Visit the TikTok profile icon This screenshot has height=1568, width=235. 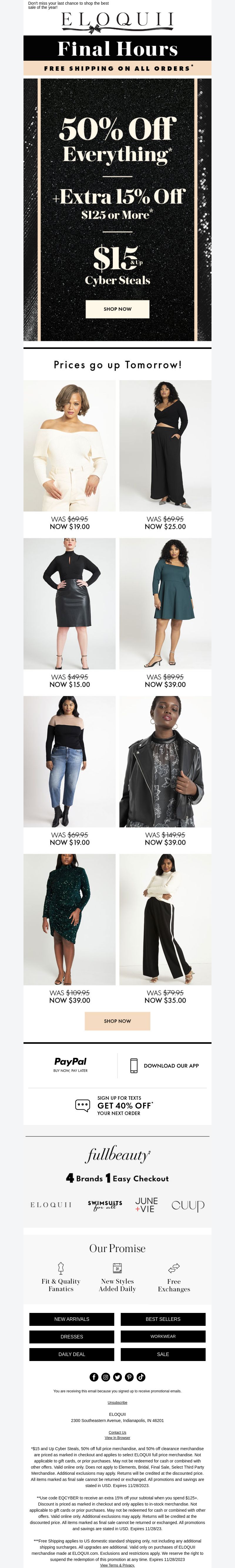tap(141, 1377)
